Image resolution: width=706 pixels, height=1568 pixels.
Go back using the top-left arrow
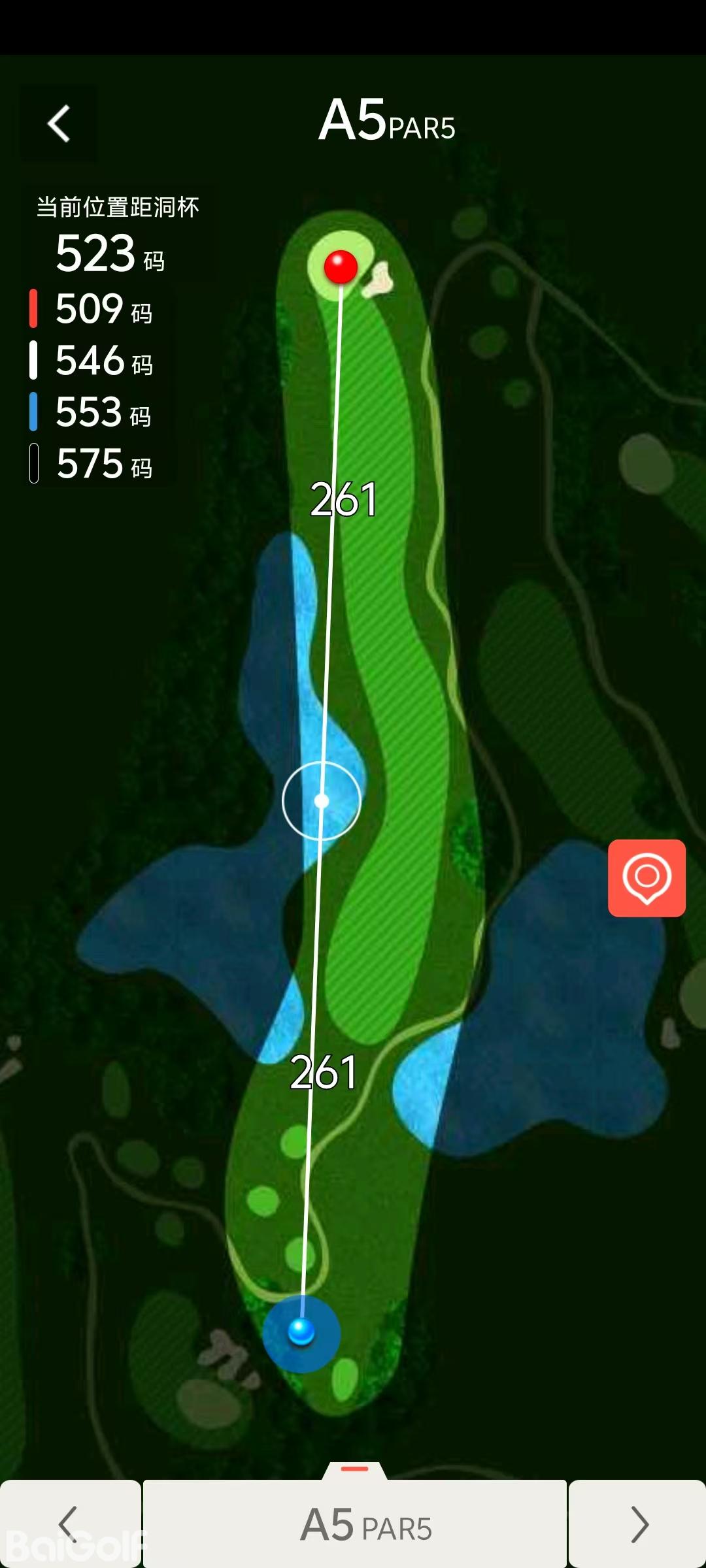tap(59, 123)
